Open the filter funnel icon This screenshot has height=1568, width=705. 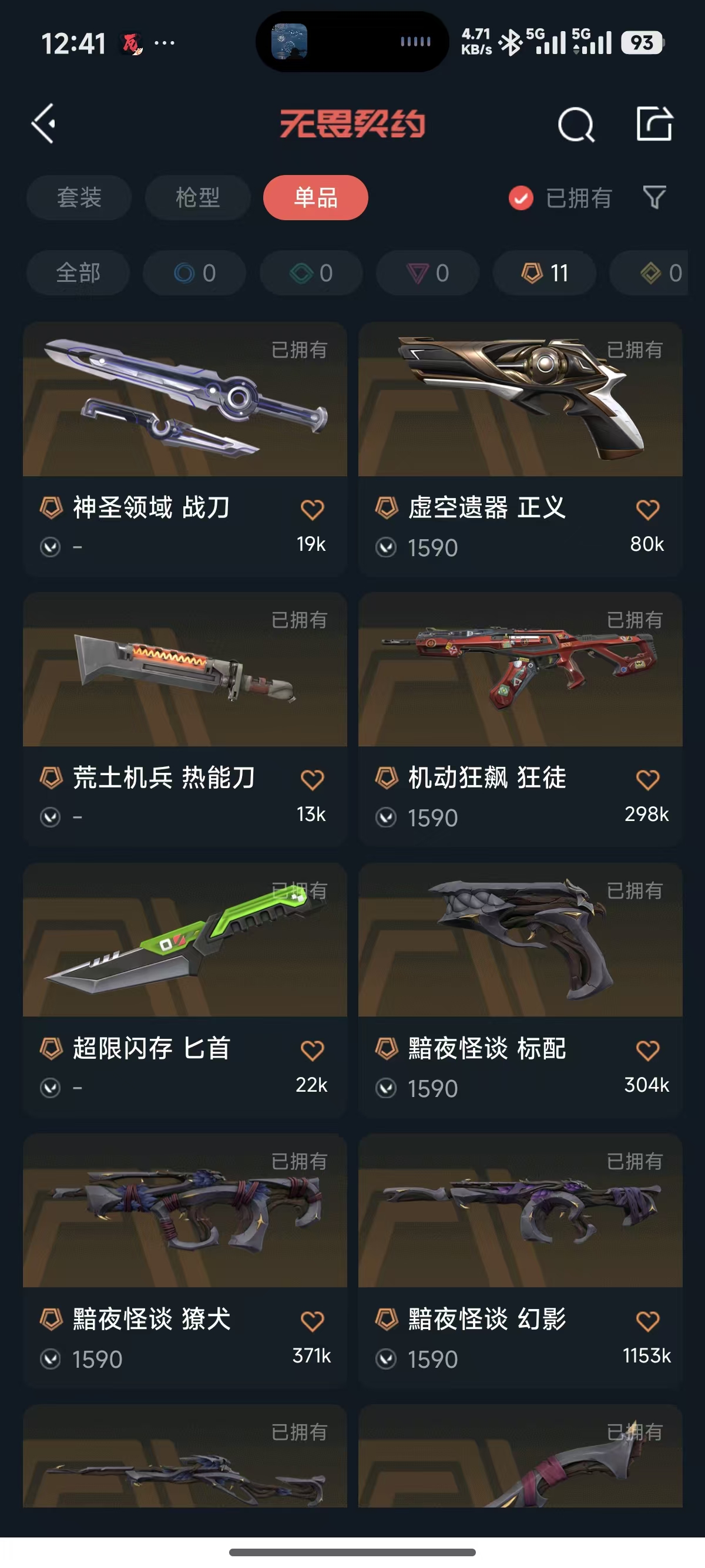tap(654, 198)
